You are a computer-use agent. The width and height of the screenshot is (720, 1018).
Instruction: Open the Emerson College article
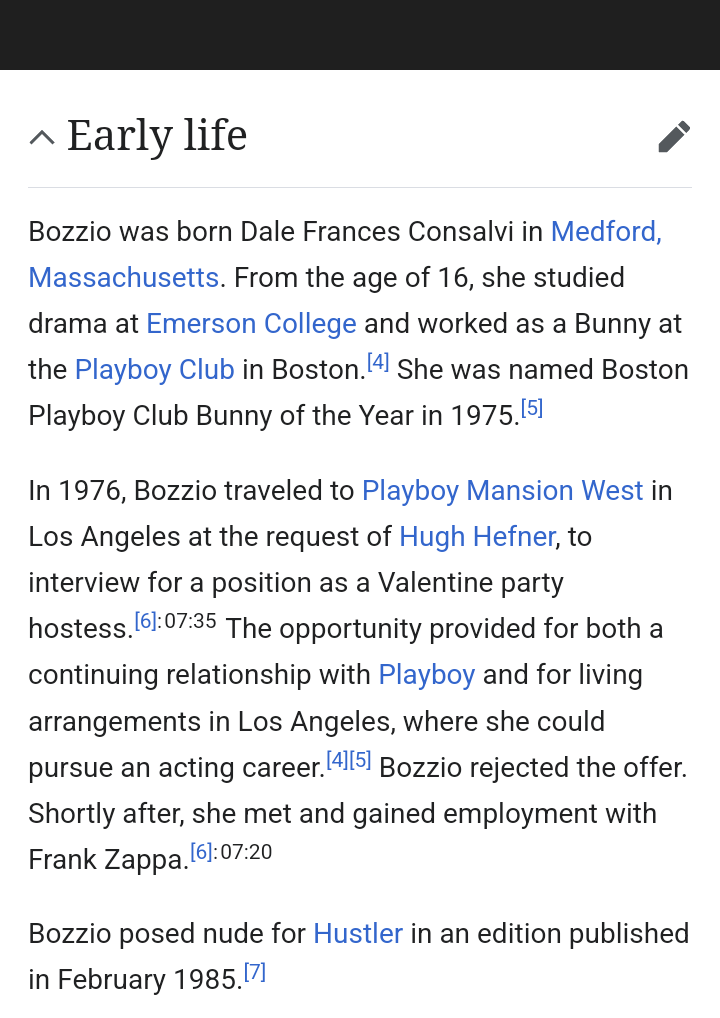251,324
